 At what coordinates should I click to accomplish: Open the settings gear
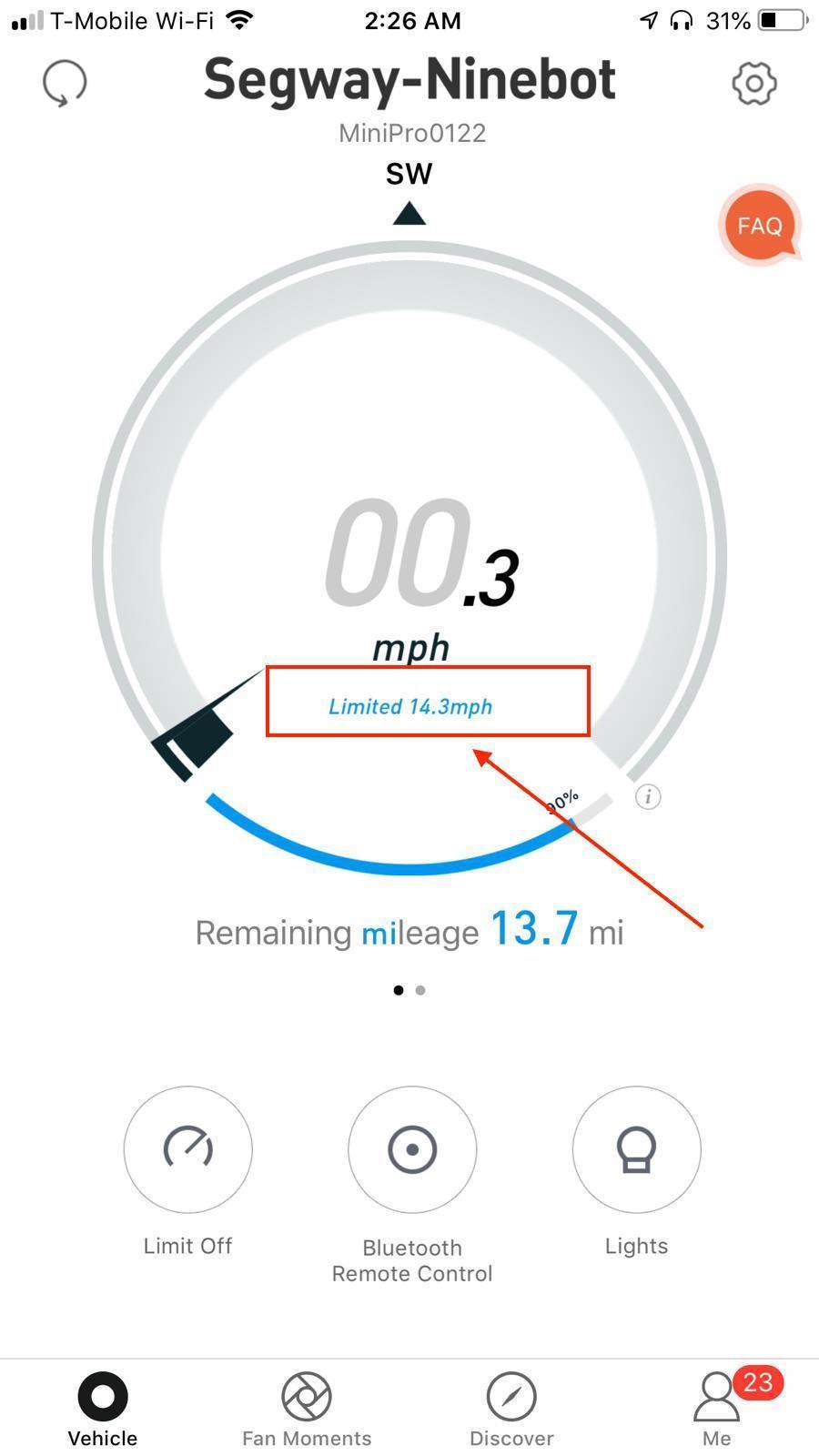coord(754,84)
